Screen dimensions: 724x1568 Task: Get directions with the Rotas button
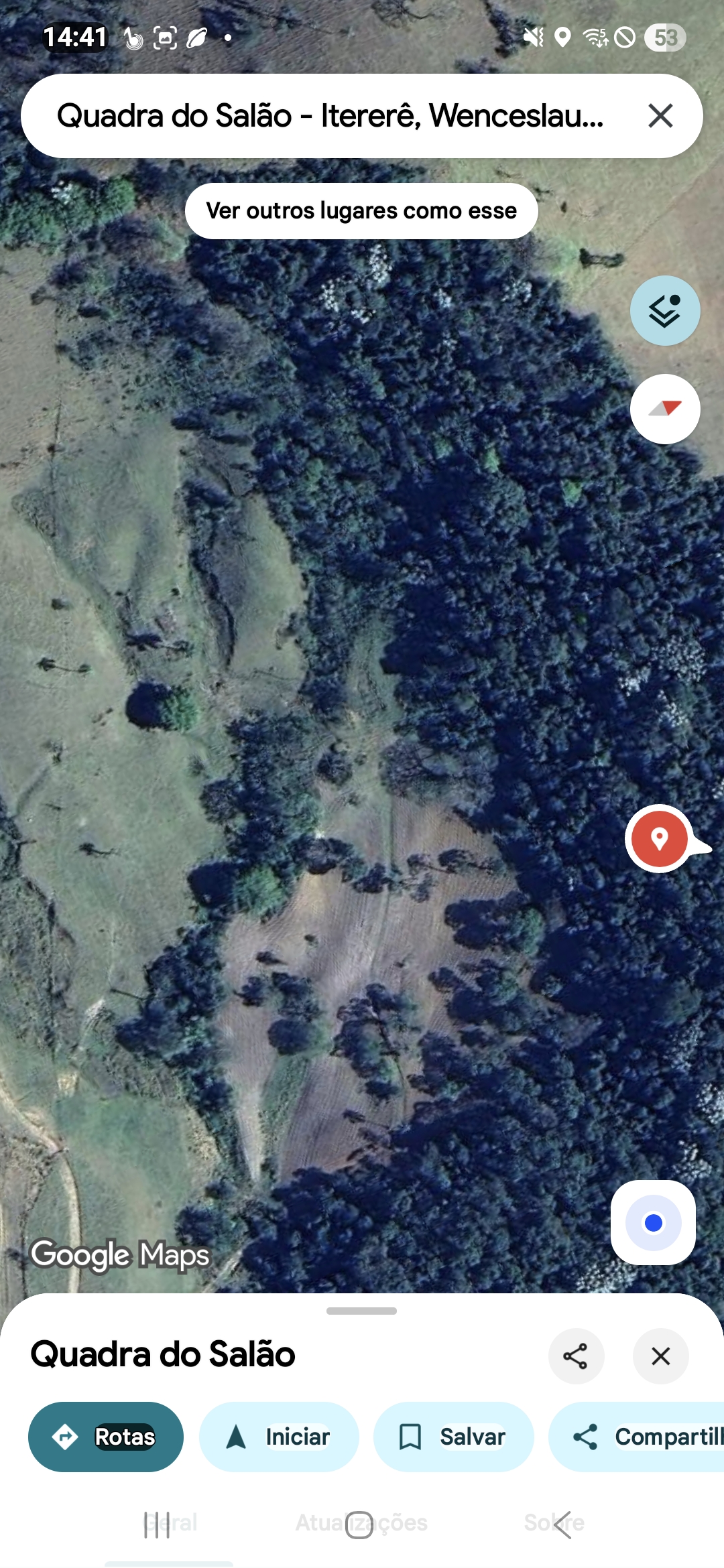tap(106, 1437)
